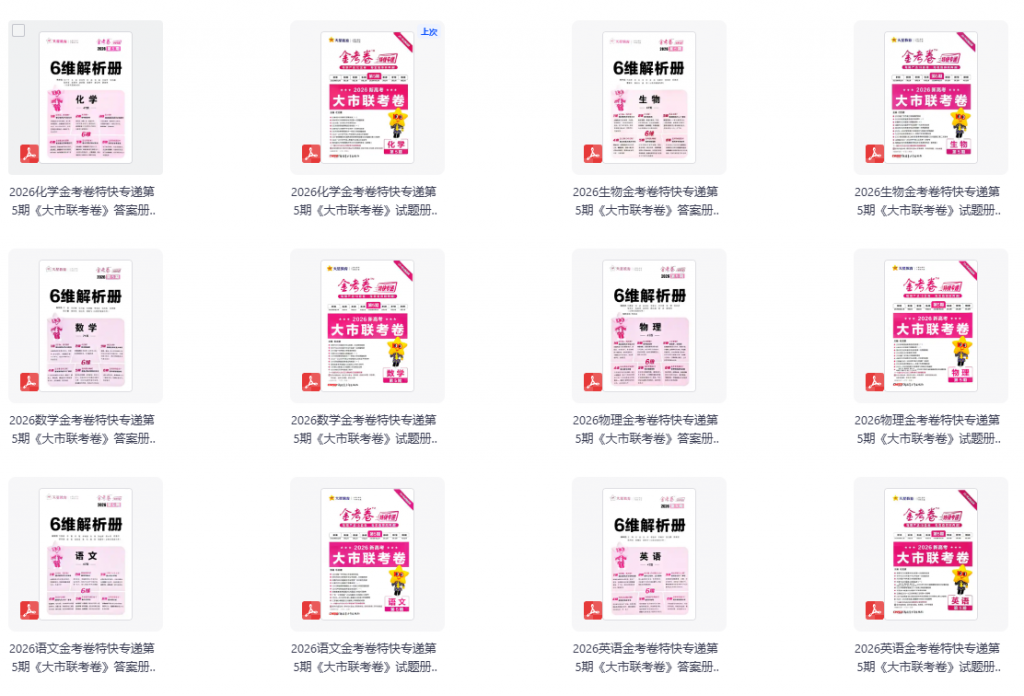Select the chemistry answer booklet checkbox
The width and height of the screenshot is (1024, 696).
click(18, 31)
